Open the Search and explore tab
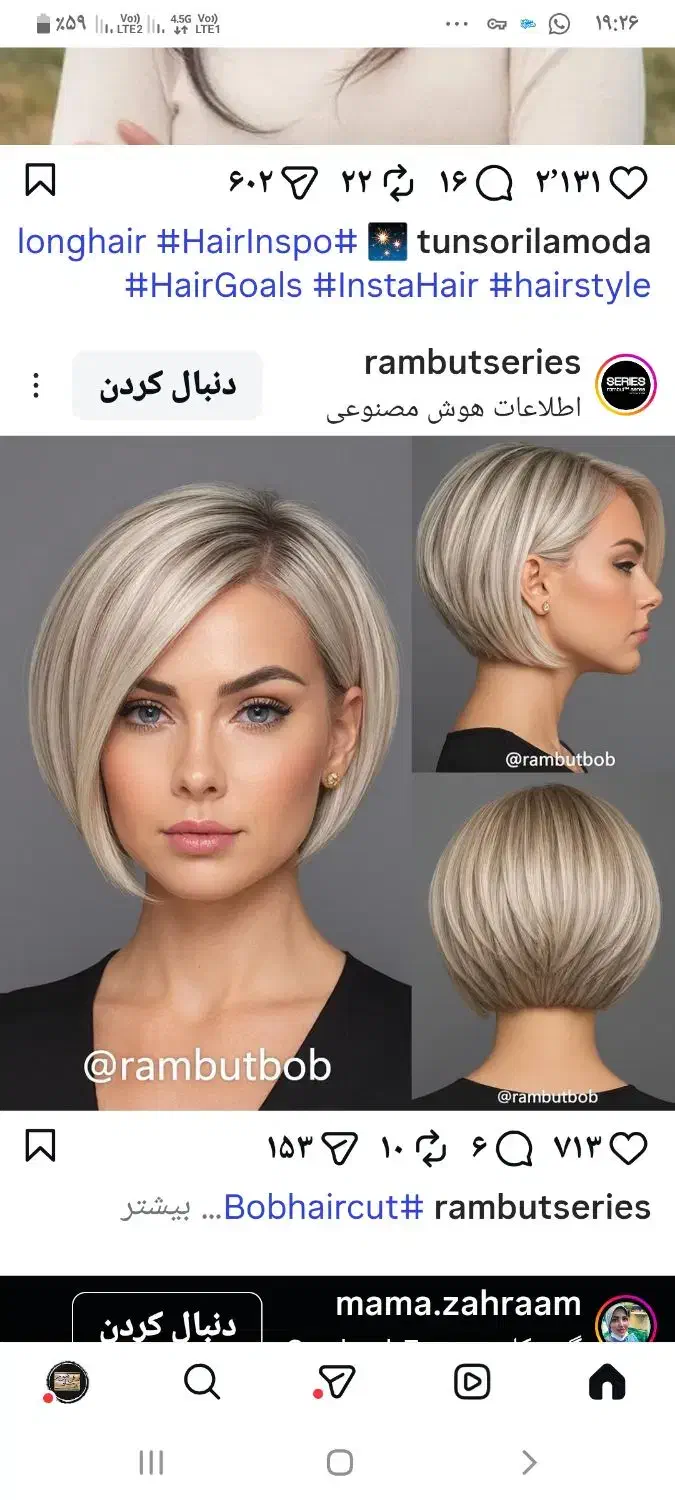 click(x=202, y=1382)
